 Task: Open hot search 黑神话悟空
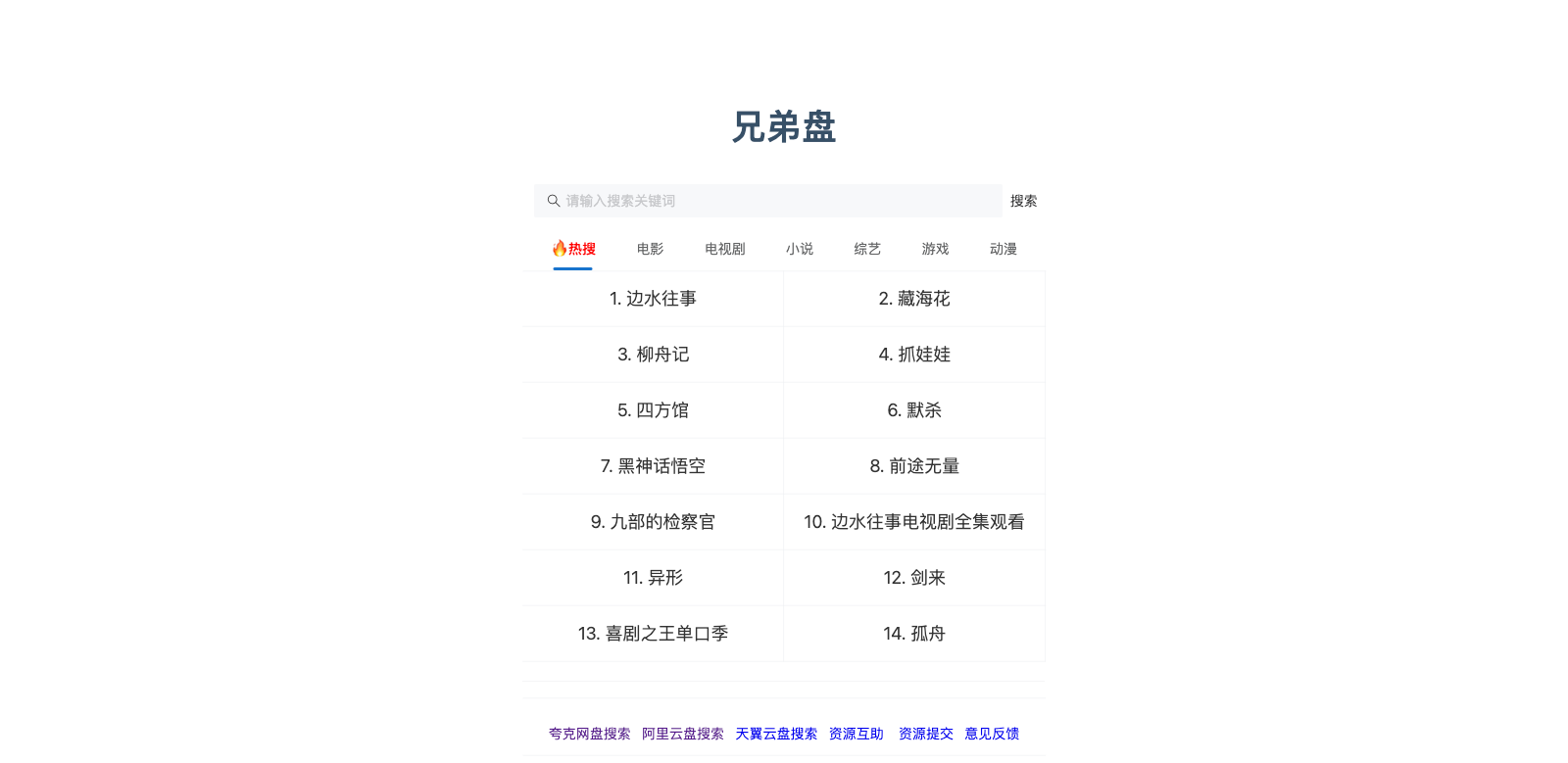(653, 466)
